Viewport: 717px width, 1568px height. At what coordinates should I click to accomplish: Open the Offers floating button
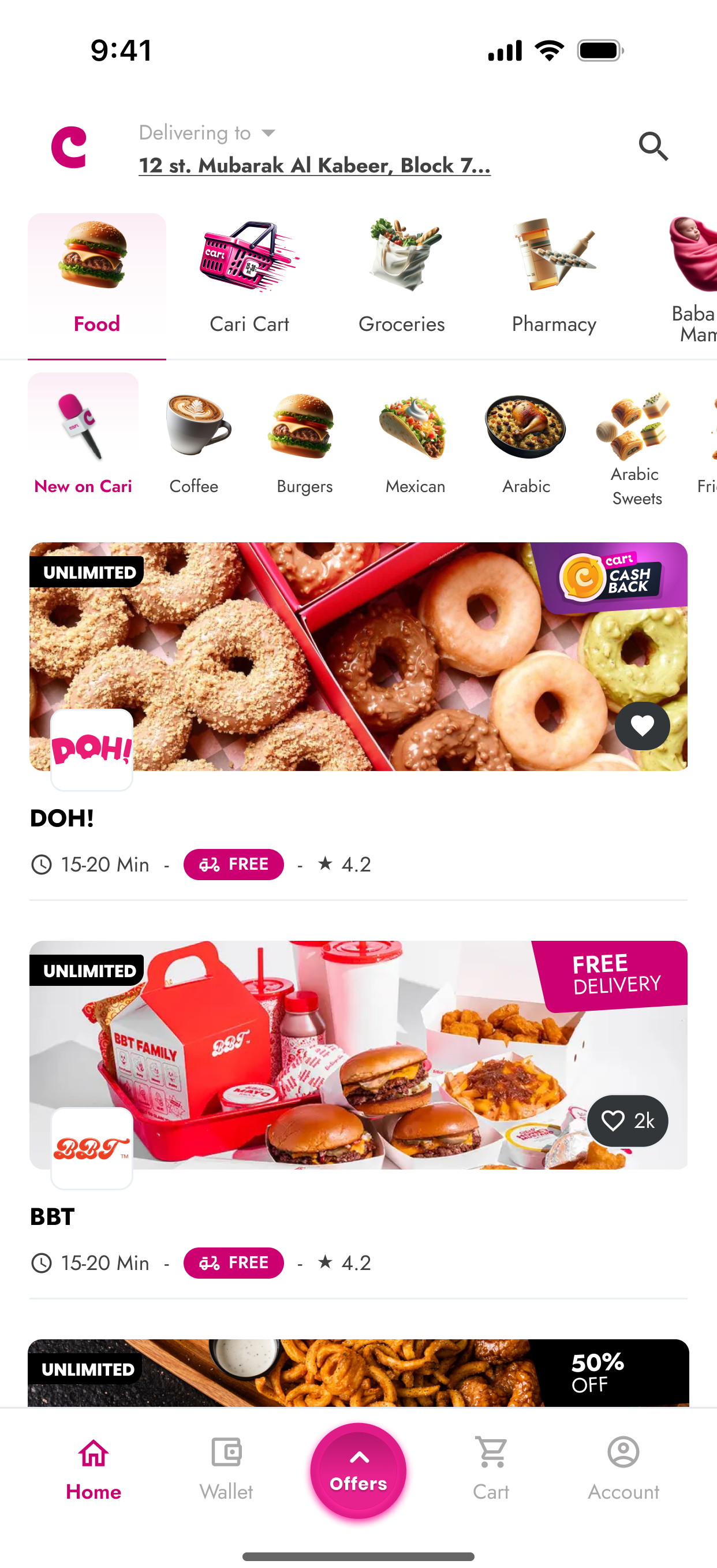(358, 1469)
